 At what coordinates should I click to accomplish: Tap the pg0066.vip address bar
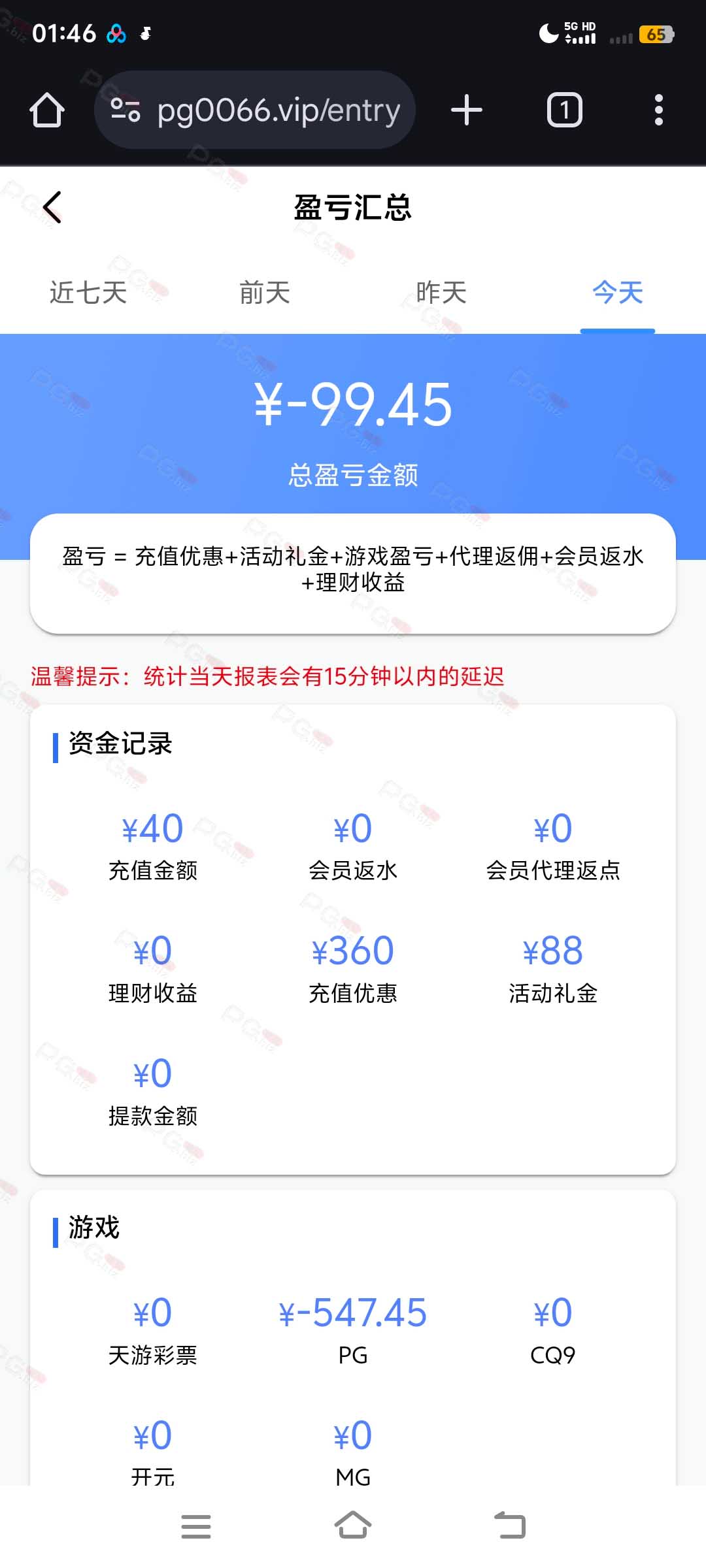[x=255, y=110]
